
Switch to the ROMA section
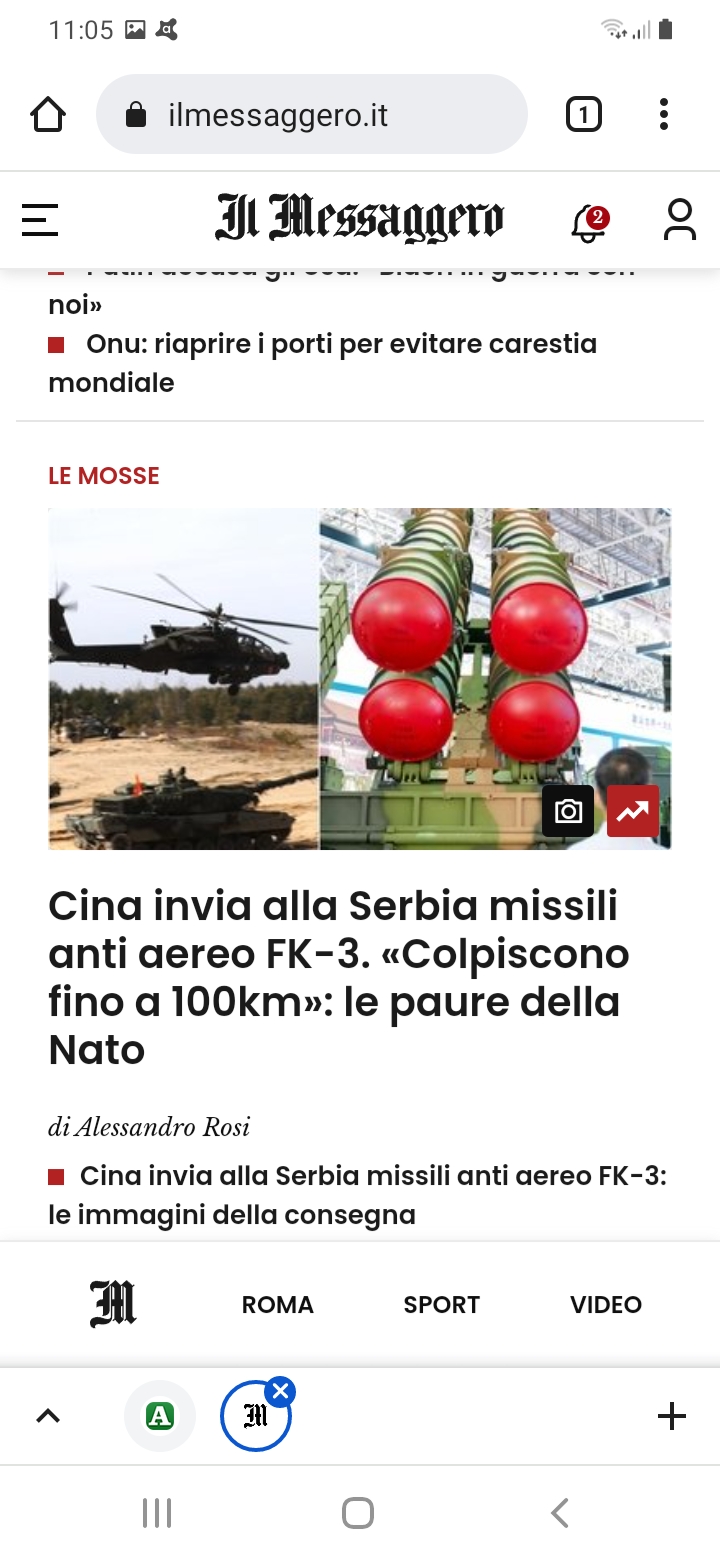point(278,1305)
